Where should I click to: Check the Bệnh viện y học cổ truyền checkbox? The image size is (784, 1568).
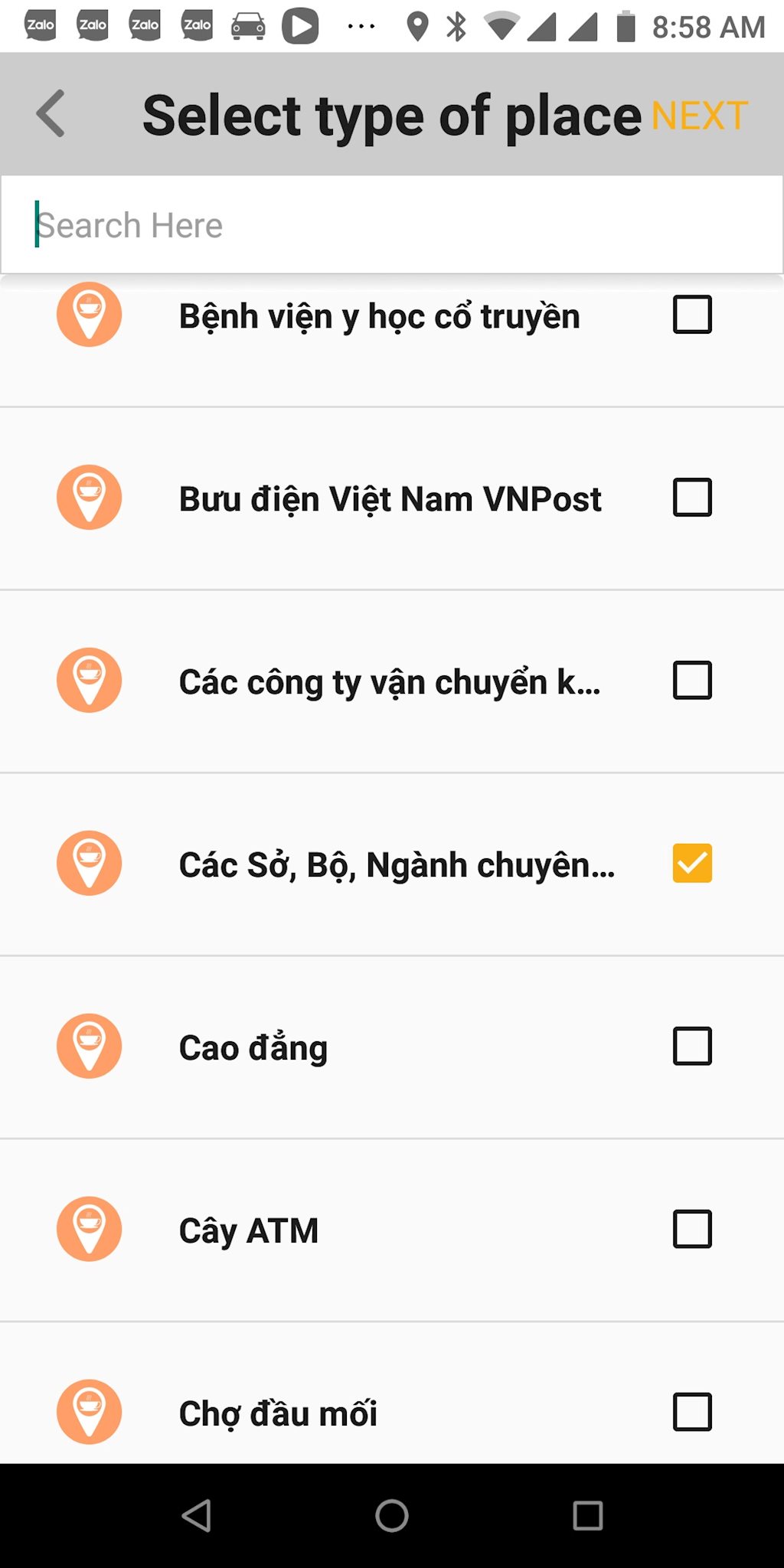click(690, 314)
